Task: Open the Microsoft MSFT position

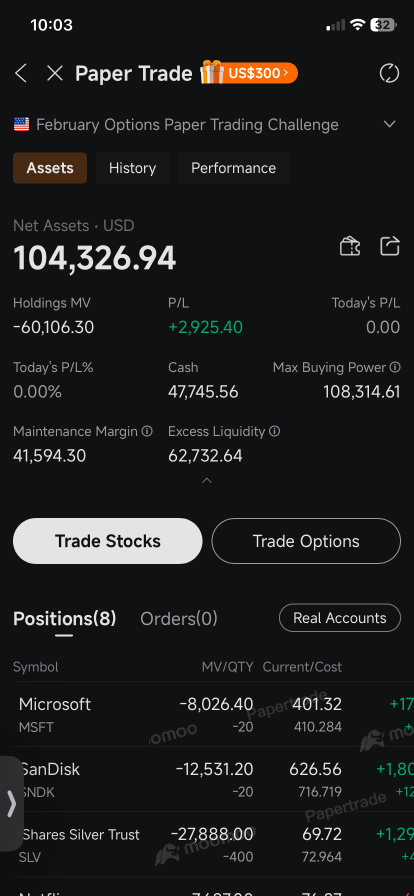Action: click(x=207, y=714)
